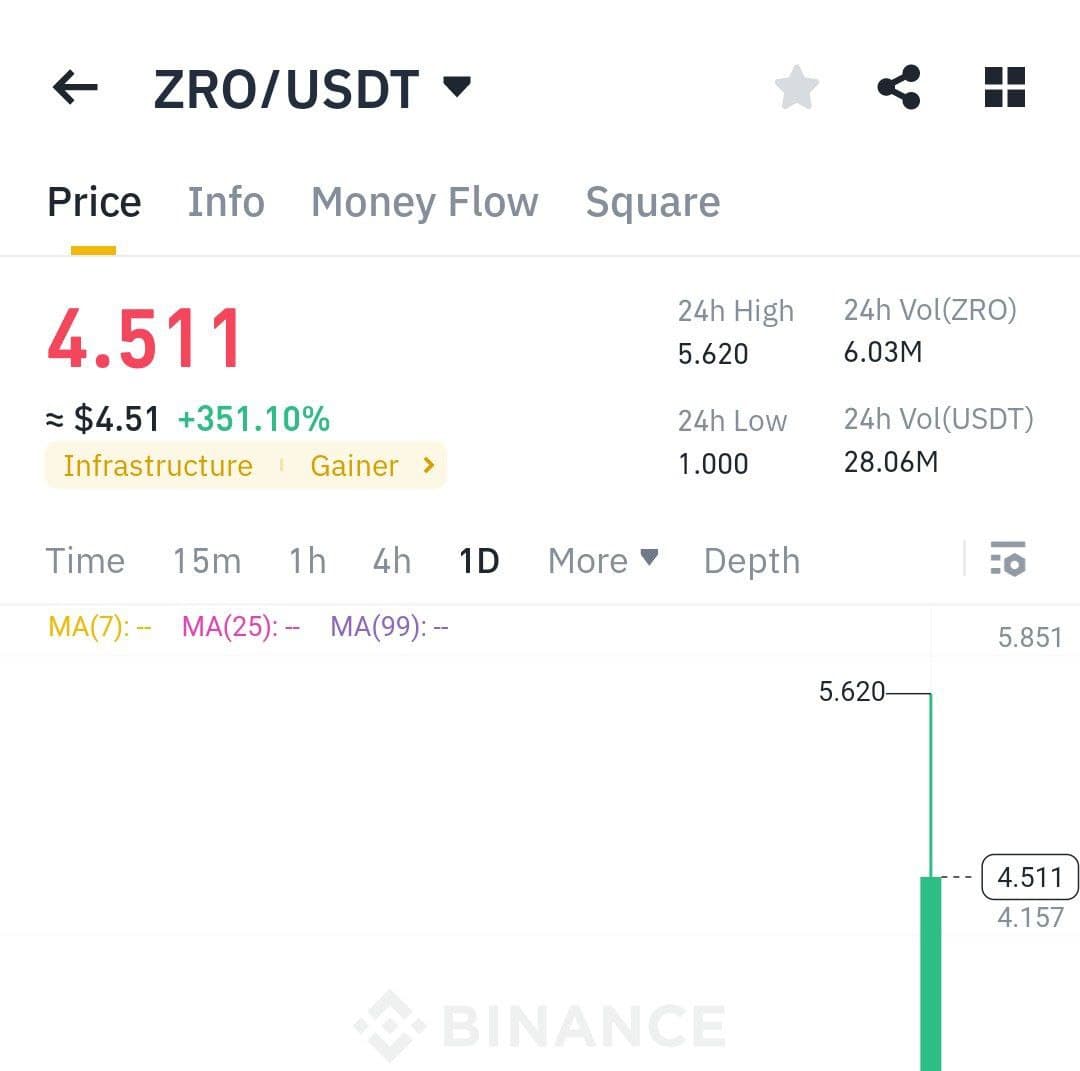Show the Depth chart

point(752,561)
